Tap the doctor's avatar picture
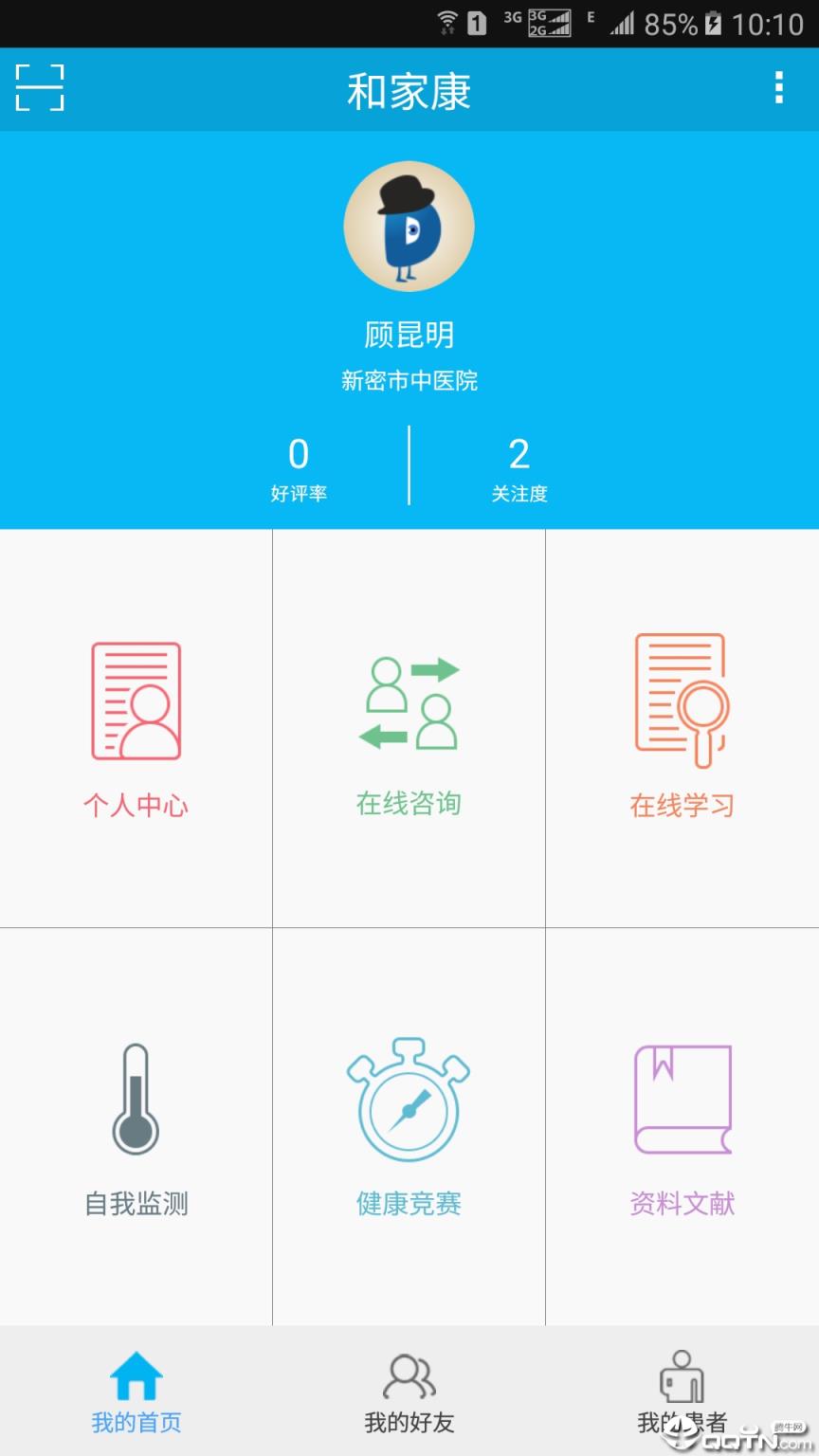Image resolution: width=819 pixels, height=1456 pixels. [409, 226]
